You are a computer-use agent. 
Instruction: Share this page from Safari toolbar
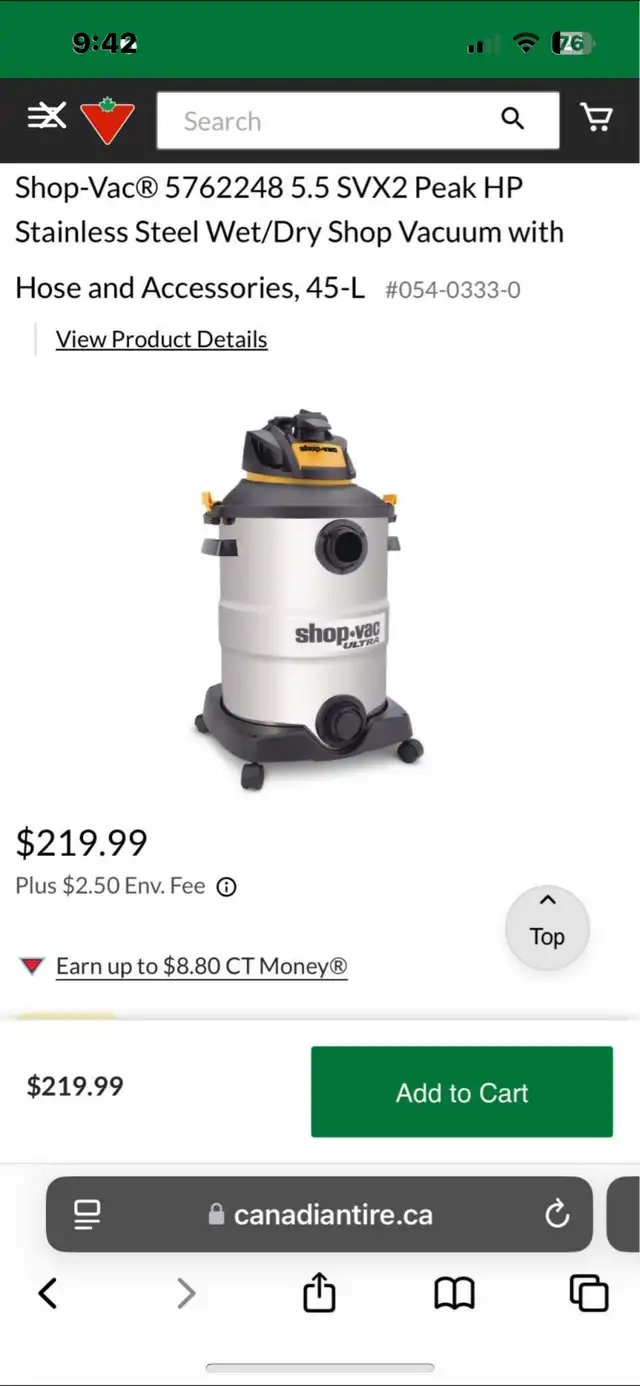click(x=319, y=1292)
